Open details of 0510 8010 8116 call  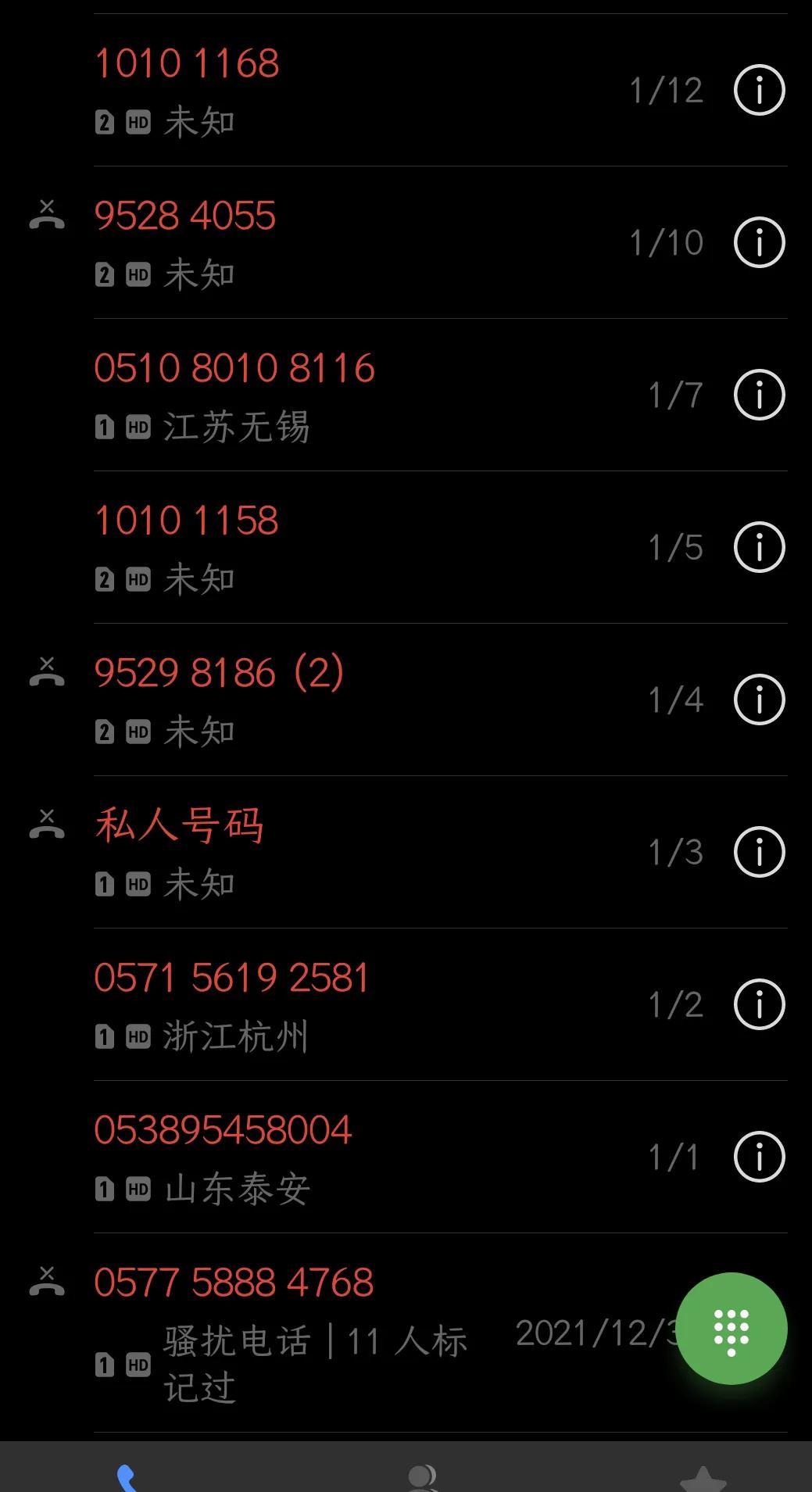[x=759, y=395]
